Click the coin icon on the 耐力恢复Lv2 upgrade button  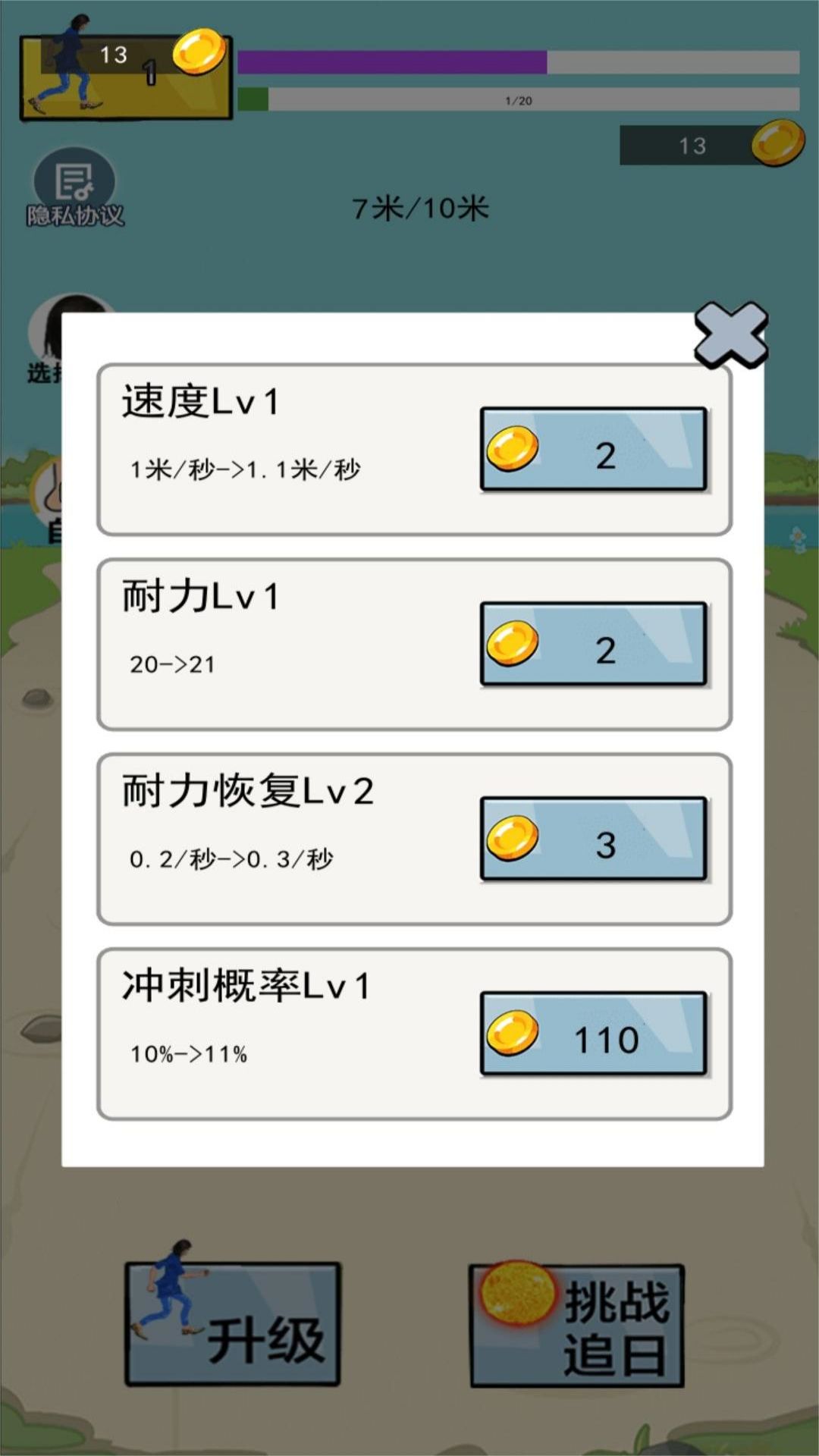[x=514, y=840]
